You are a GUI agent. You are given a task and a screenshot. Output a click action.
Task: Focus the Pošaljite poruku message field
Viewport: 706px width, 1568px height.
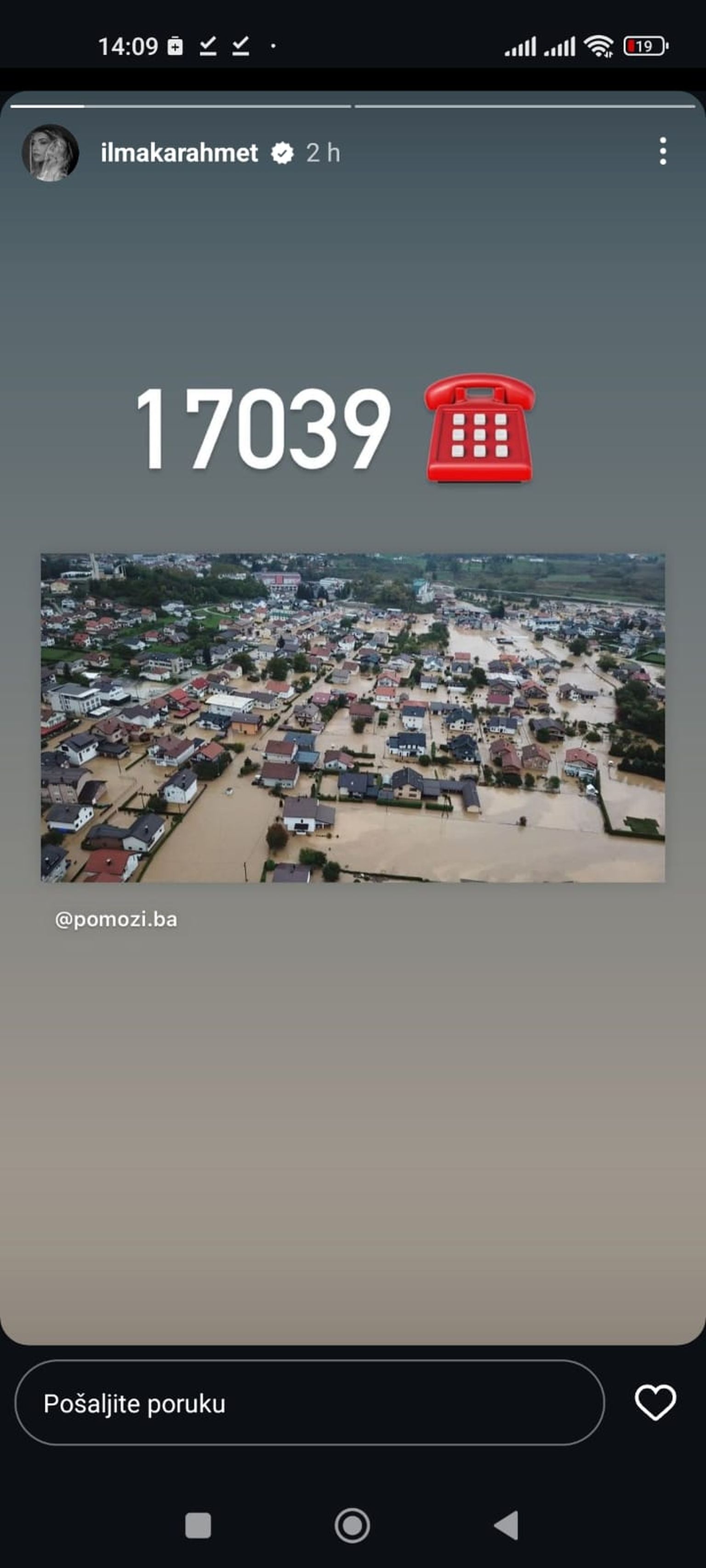point(309,1403)
